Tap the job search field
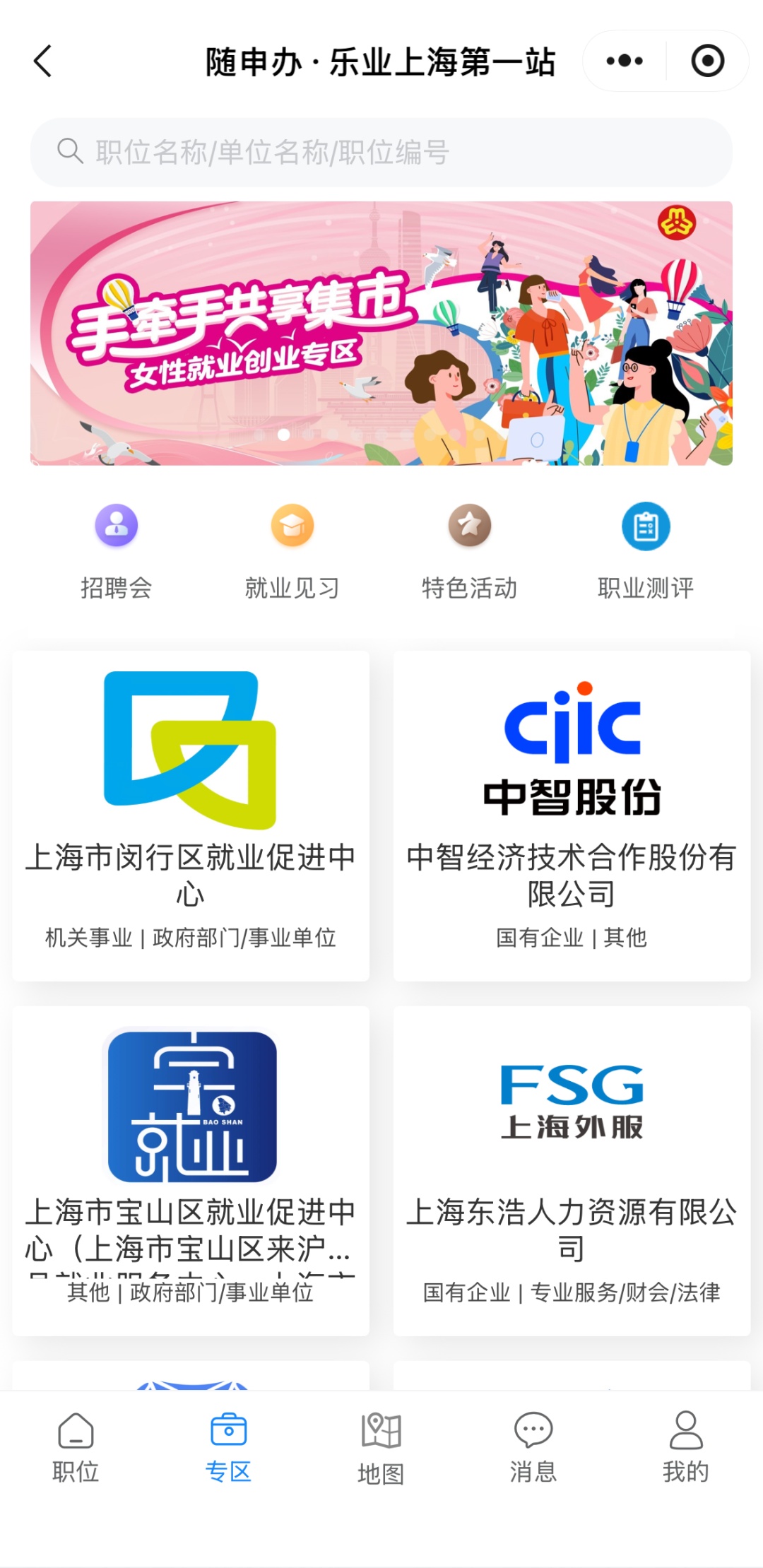Image resolution: width=763 pixels, height=1568 pixels. pyautogui.click(x=381, y=152)
